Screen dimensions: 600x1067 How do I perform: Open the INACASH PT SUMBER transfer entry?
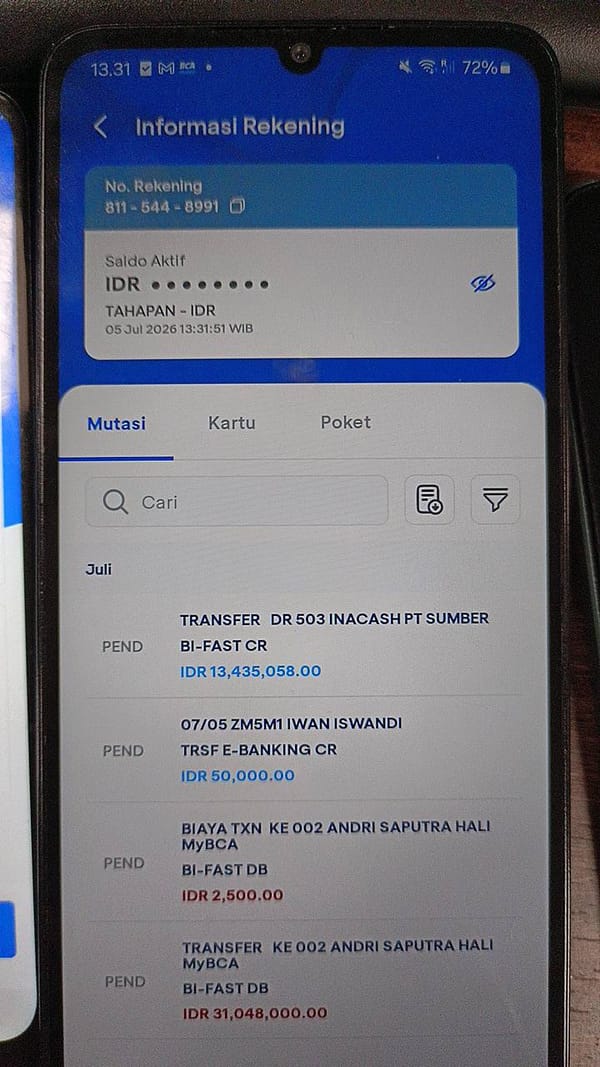303,645
